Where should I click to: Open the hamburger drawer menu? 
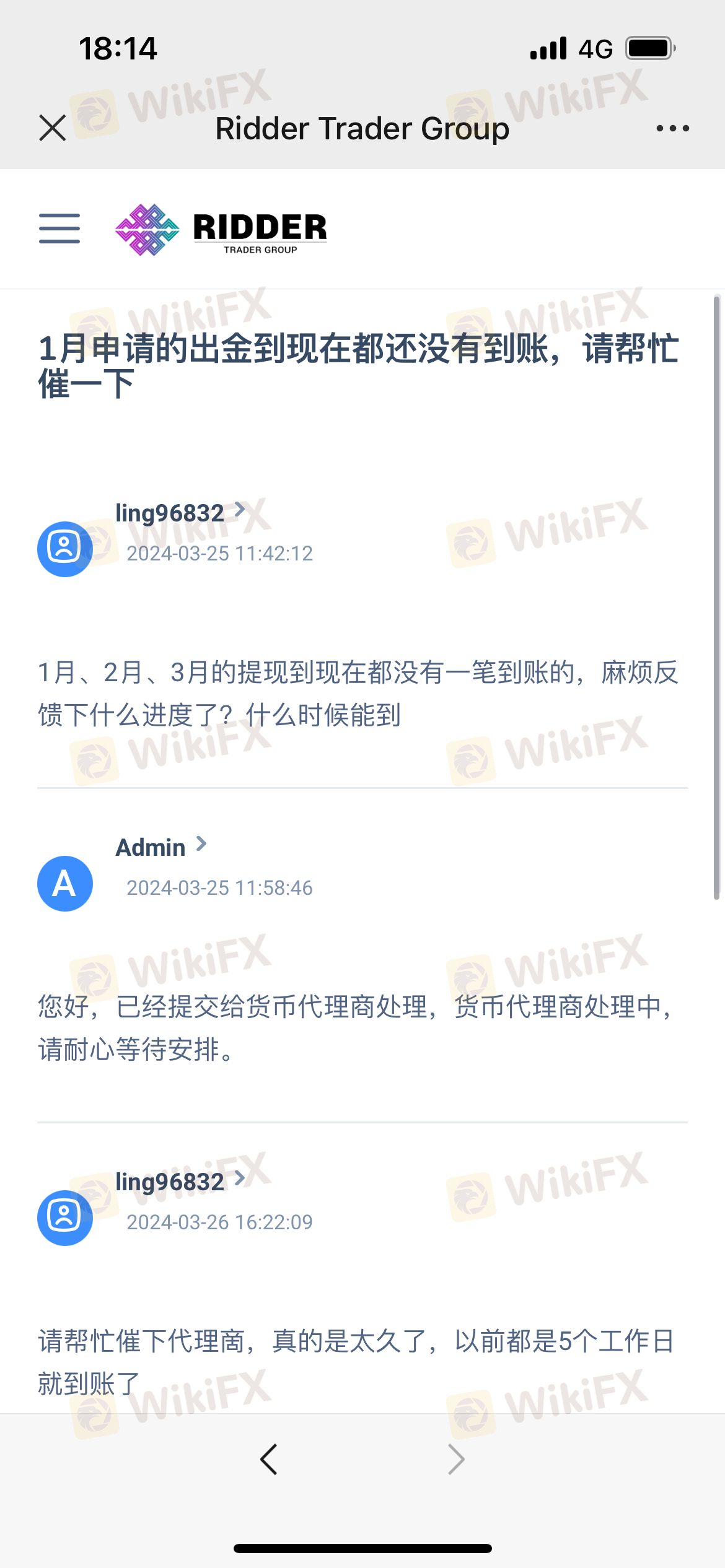click(59, 229)
